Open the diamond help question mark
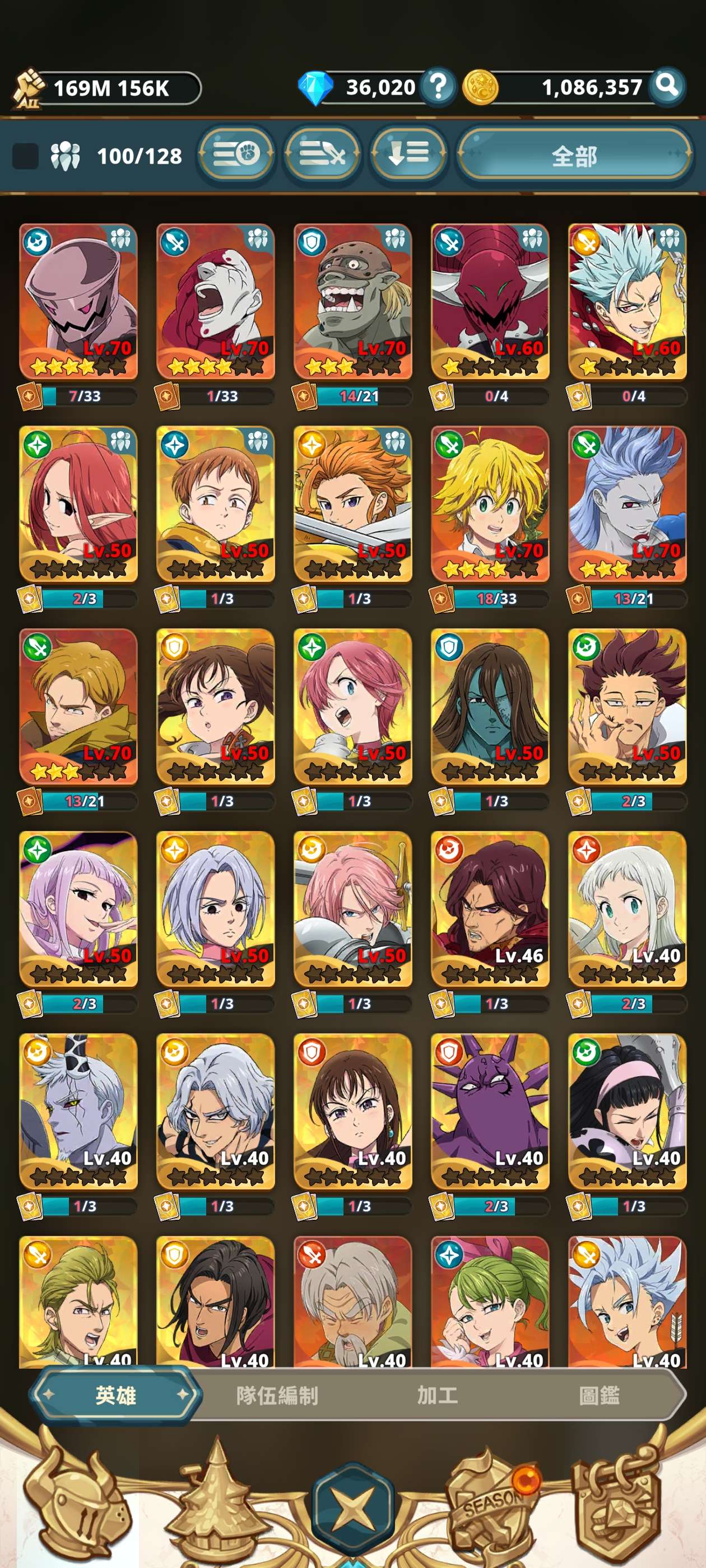This screenshot has width=706, height=1568. (438, 87)
